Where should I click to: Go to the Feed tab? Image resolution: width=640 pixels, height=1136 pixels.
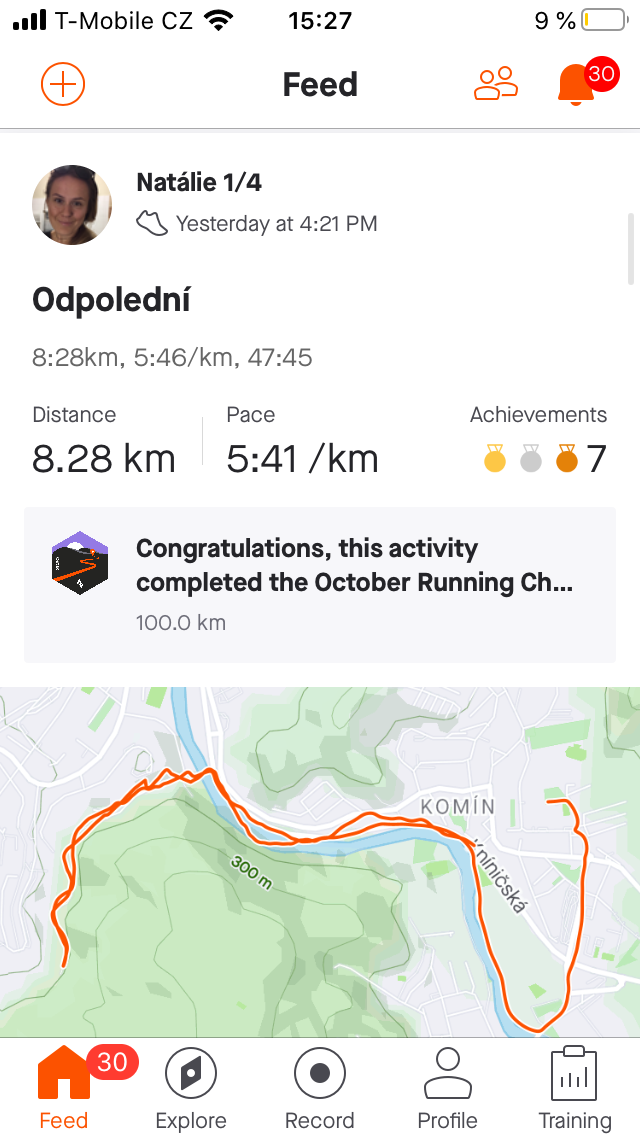[x=64, y=1087]
